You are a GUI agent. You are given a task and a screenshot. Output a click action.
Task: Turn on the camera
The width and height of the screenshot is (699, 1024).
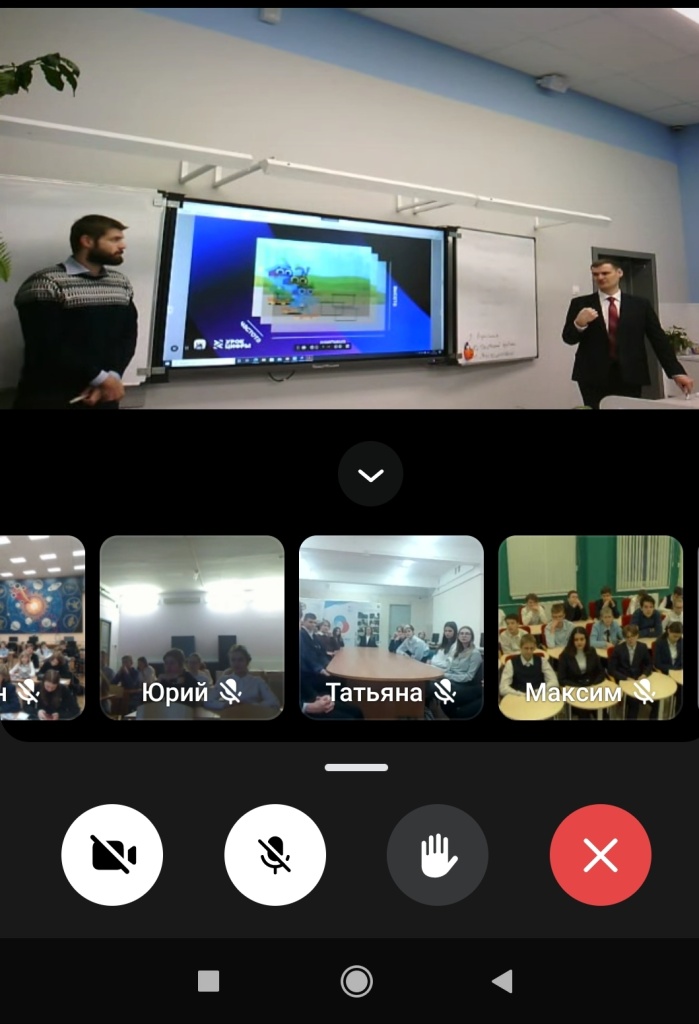click(112, 855)
